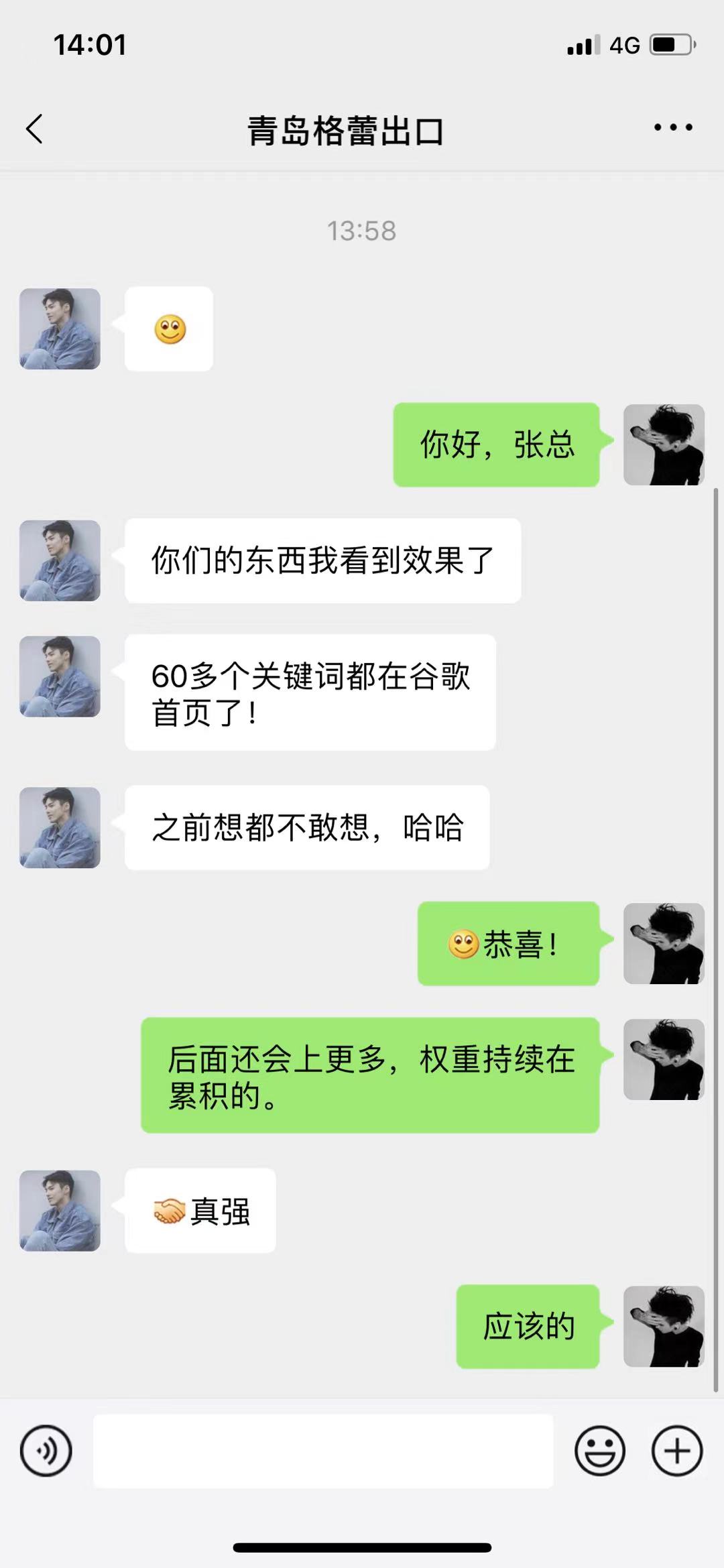Open the plus attachments menu
The width and height of the screenshot is (724, 1568).
(677, 1451)
